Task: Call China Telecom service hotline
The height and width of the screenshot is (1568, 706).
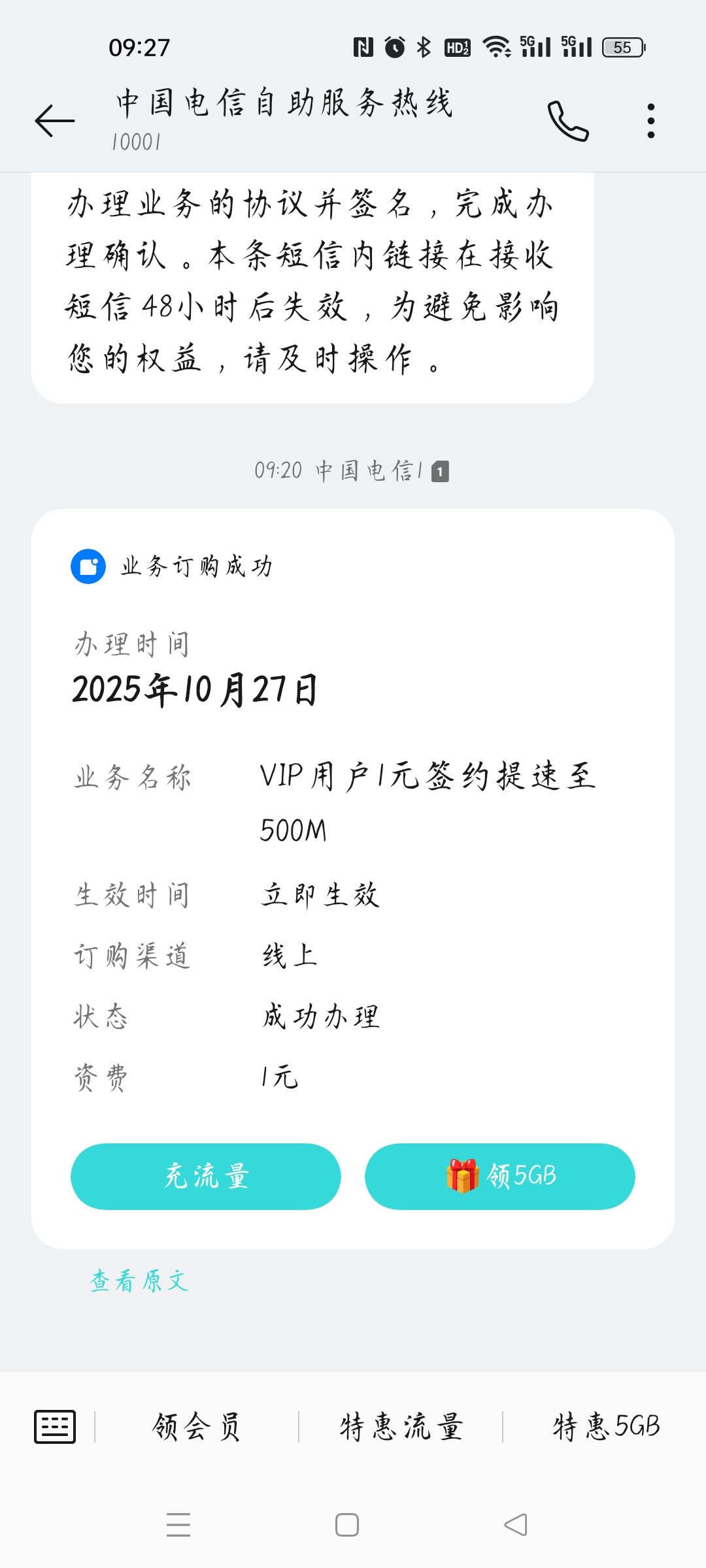Action: click(x=567, y=121)
